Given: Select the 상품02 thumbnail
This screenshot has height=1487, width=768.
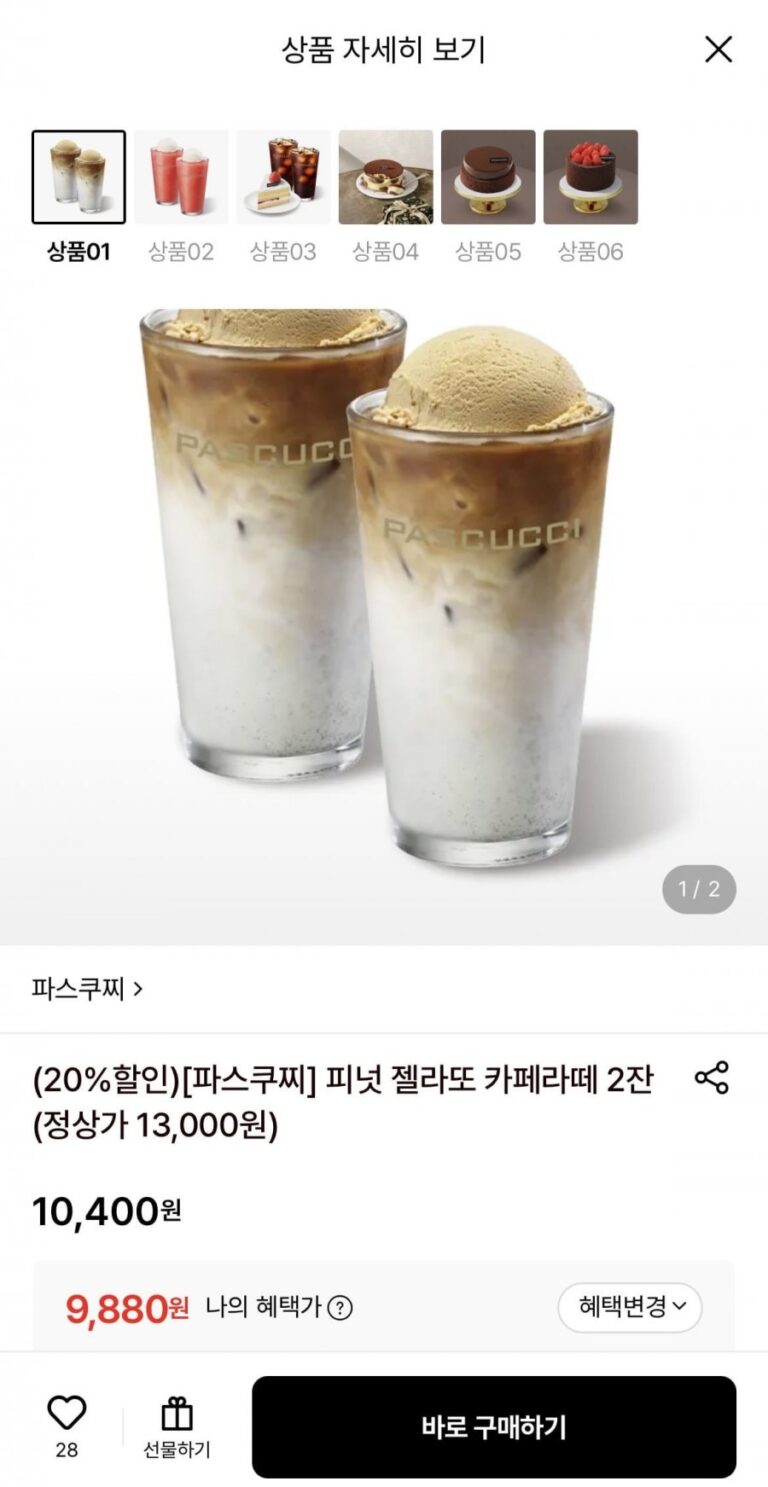Looking at the screenshot, I should (x=181, y=177).
